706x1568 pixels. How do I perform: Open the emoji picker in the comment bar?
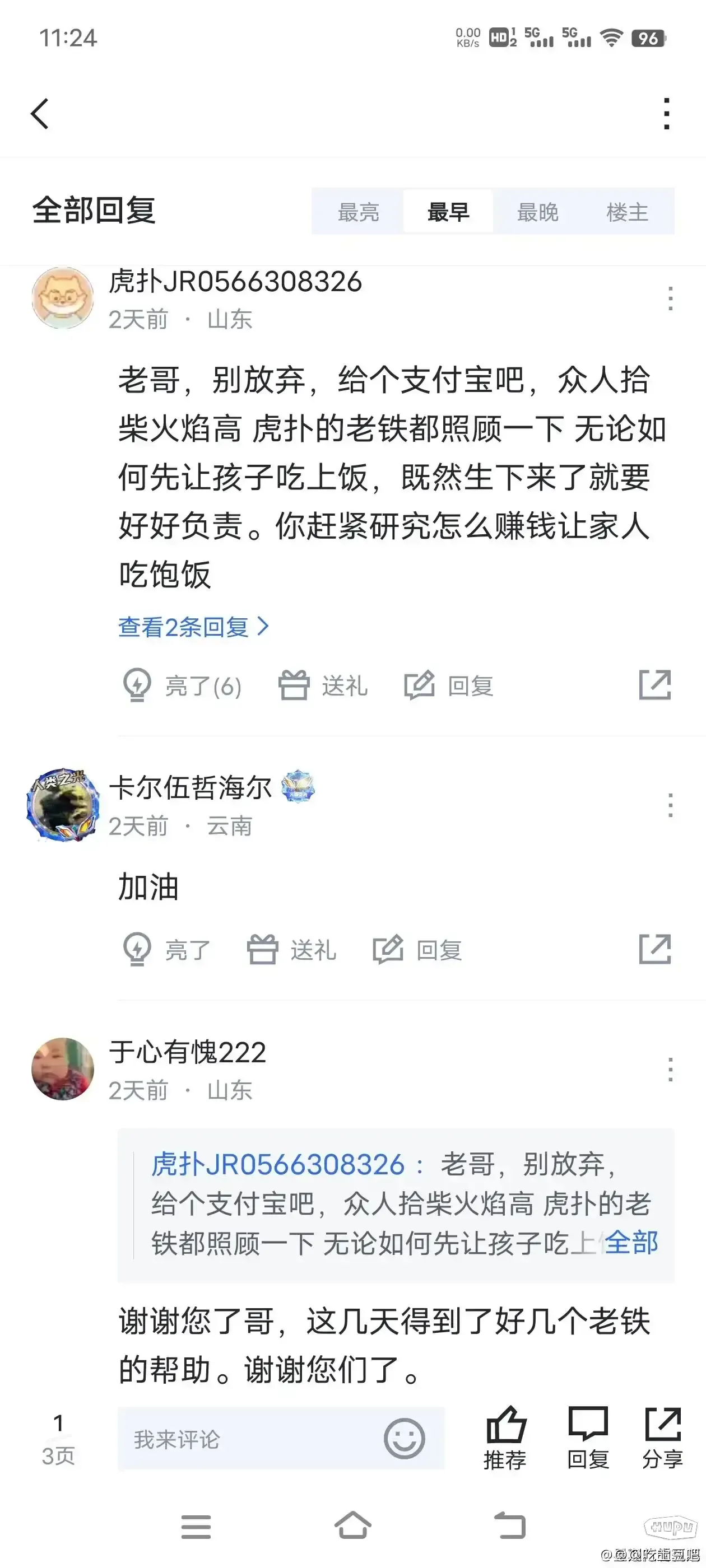tap(404, 1439)
